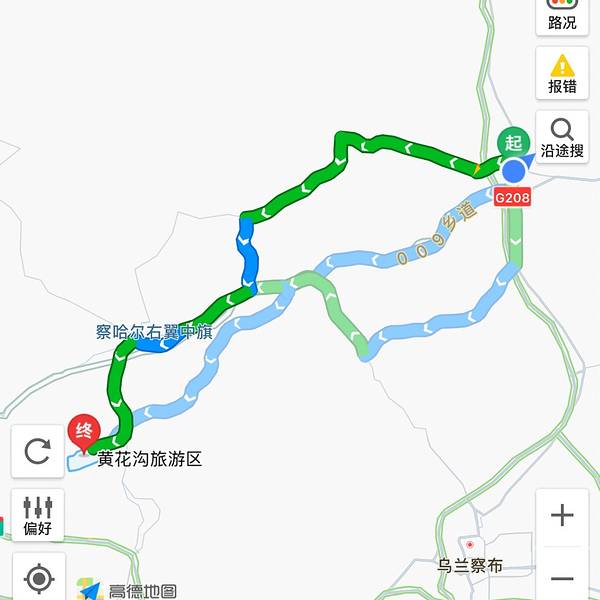Tap 报错 to report a map error
This screenshot has width=600, height=600.
pyautogui.click(x=562, y=73)
